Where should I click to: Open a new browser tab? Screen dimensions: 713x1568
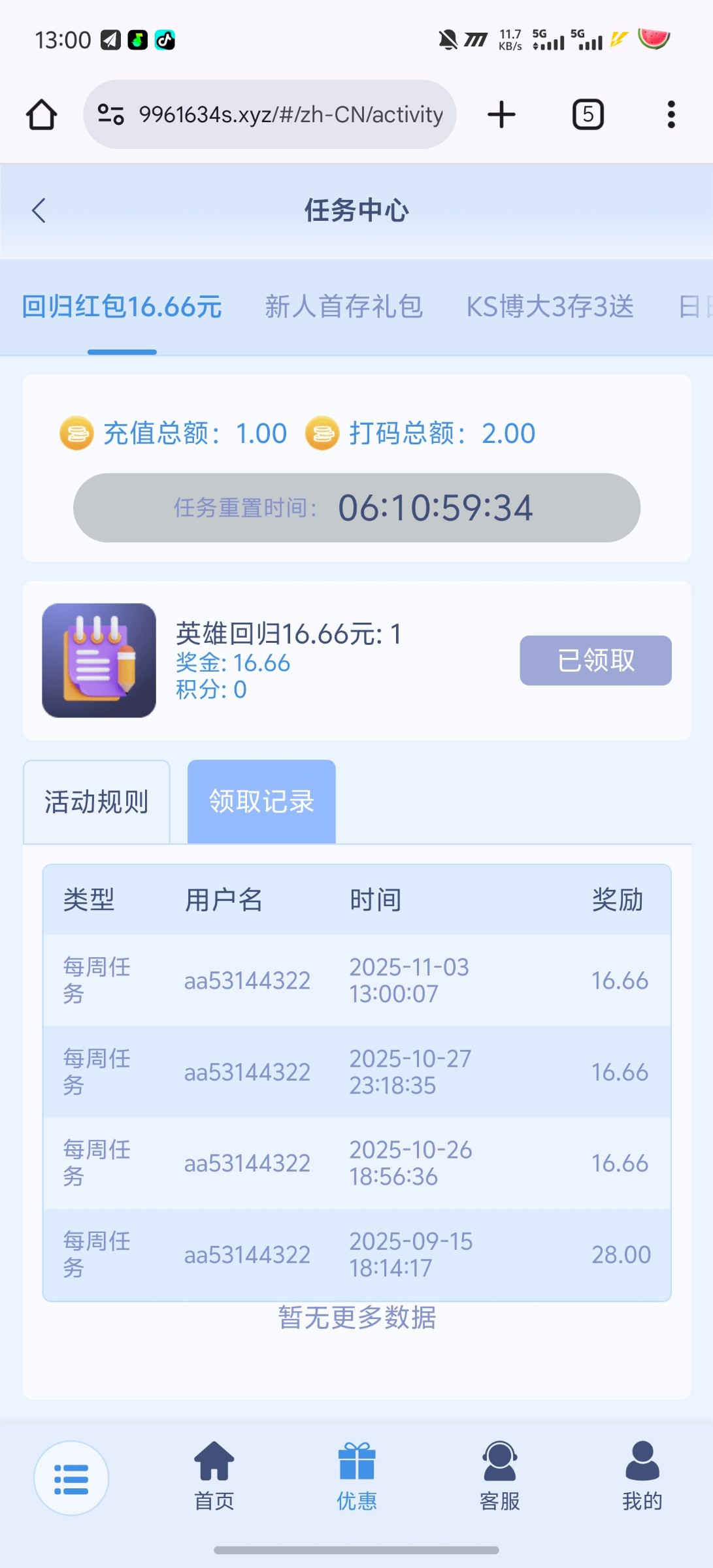point(501,115)
